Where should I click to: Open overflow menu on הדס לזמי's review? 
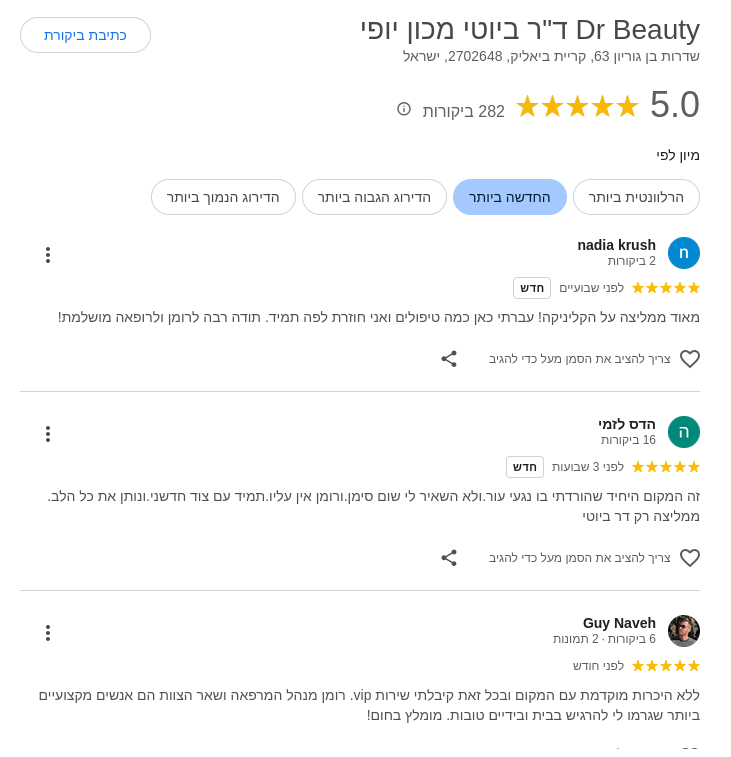(x=48, y=434)
